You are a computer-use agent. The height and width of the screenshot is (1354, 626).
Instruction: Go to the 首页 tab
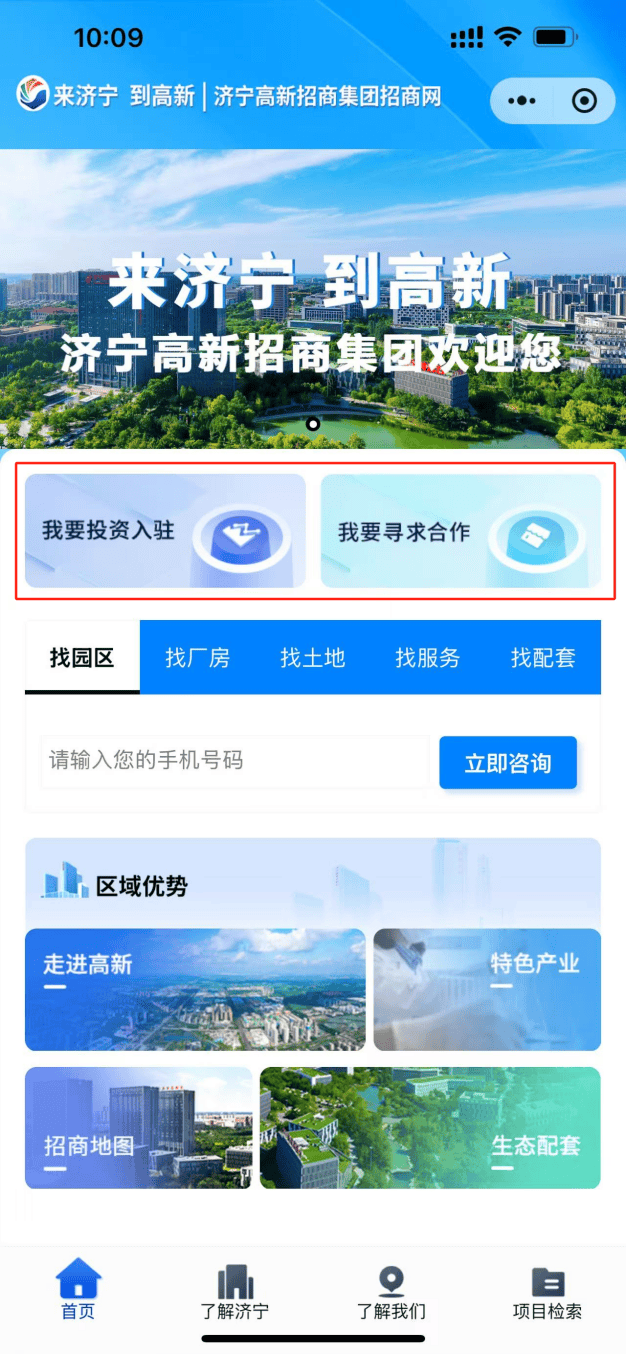point(78,1290)
